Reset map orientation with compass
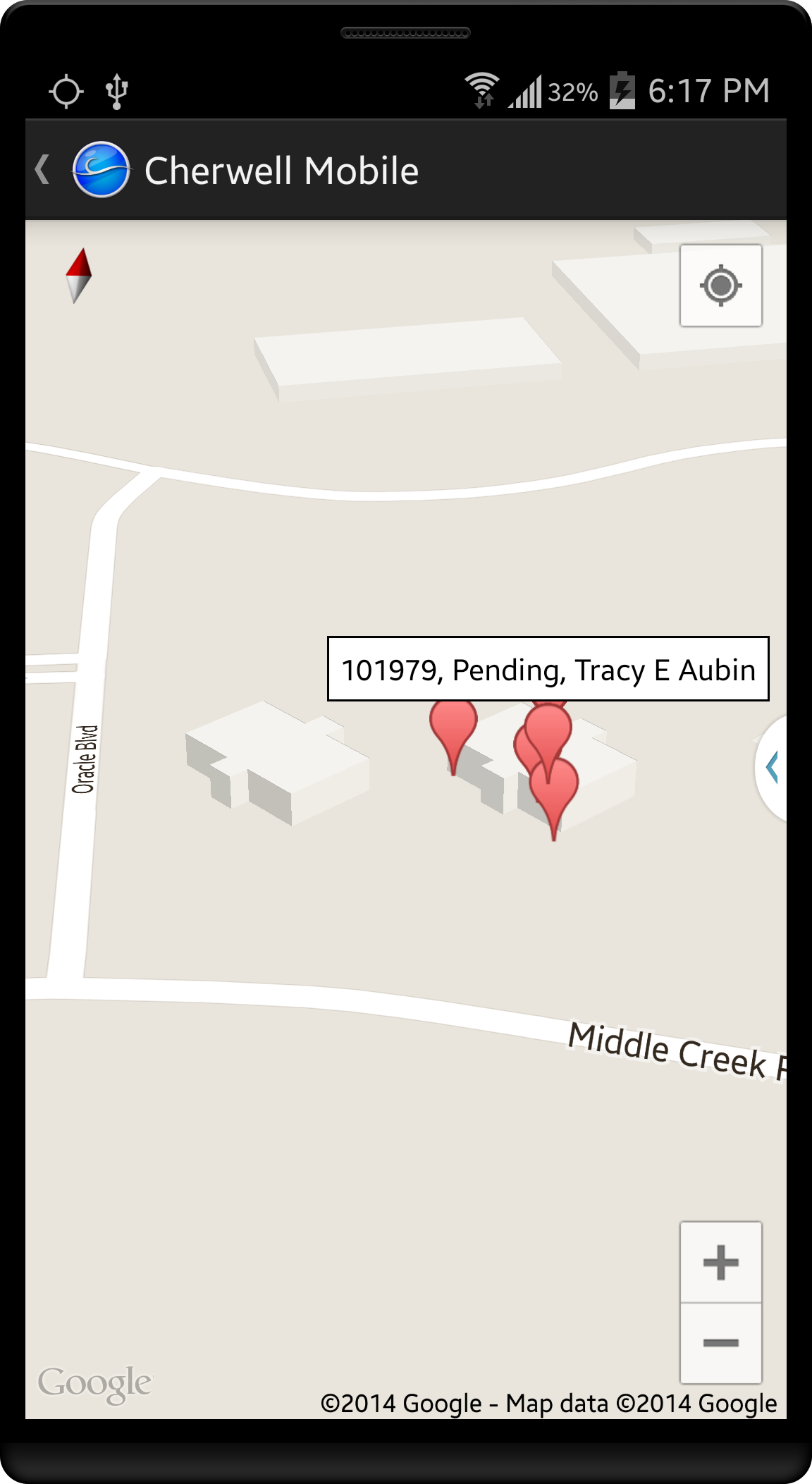 78,276
